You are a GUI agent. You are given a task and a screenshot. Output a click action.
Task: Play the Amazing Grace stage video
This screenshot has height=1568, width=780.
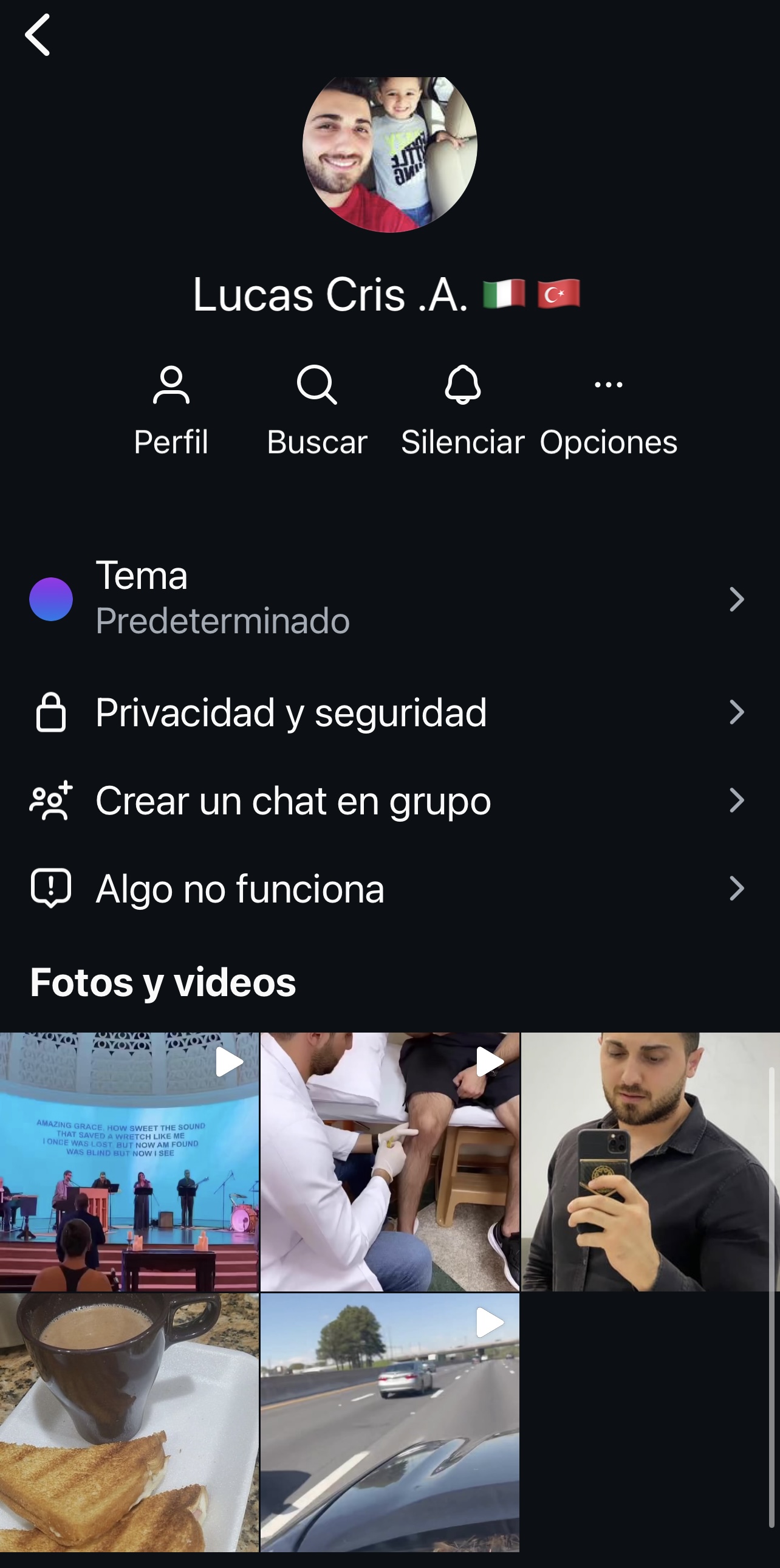[129, 1161]
